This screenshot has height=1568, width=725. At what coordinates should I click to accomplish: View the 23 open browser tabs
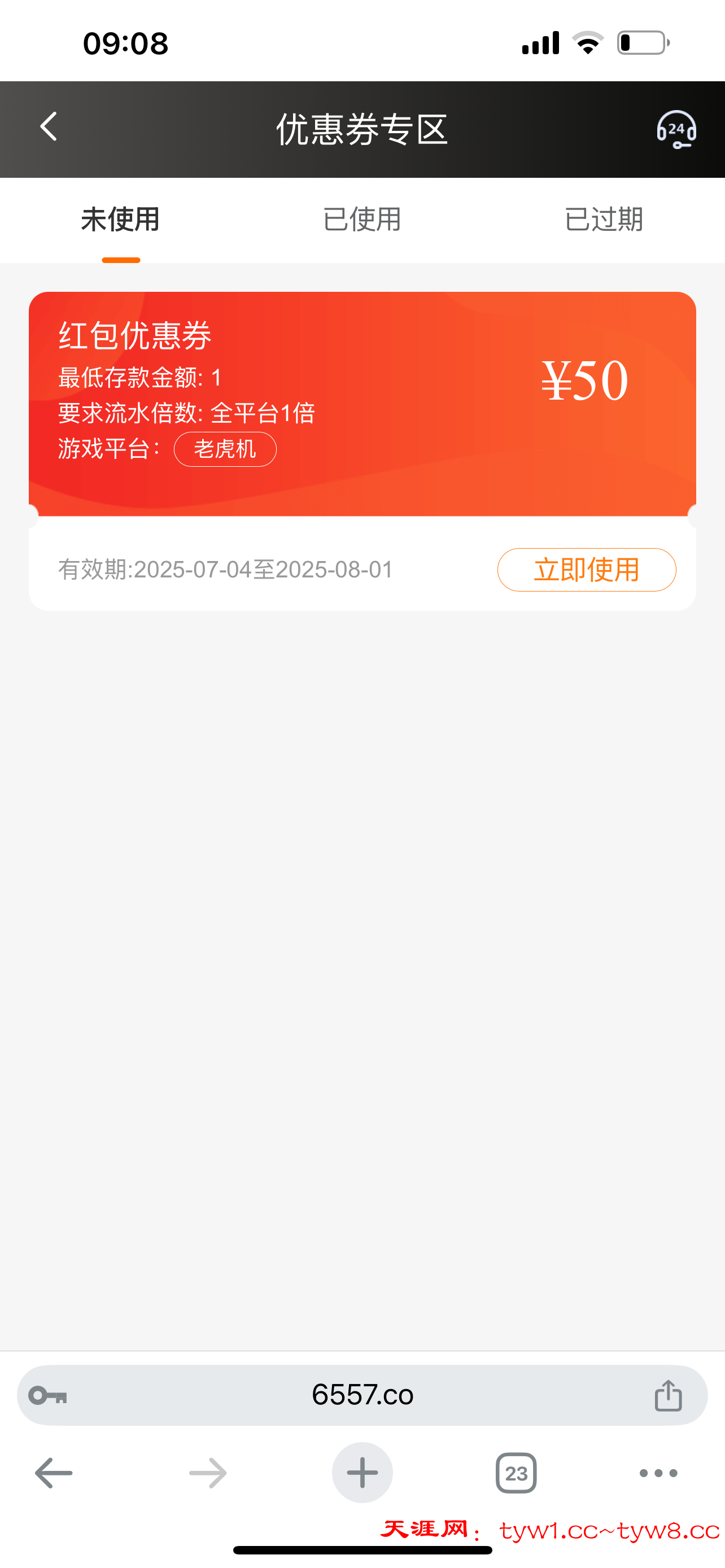tap(516, 1473)
